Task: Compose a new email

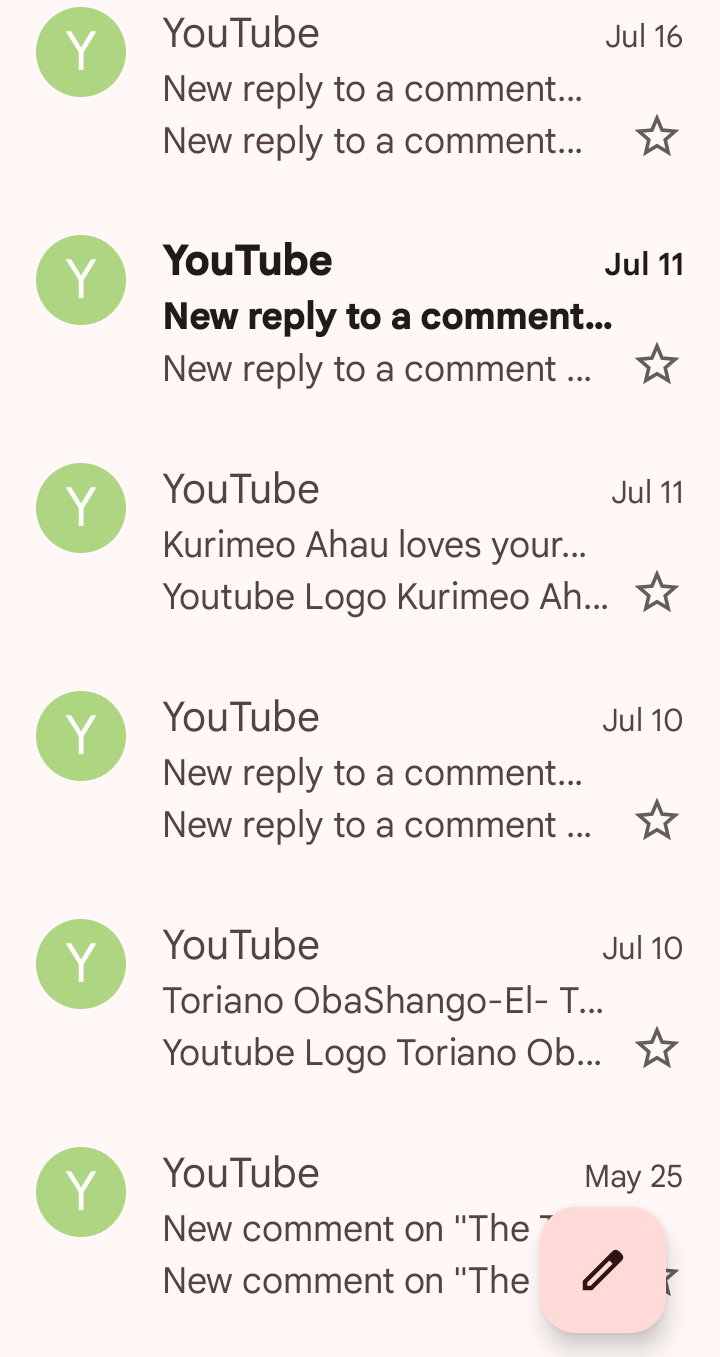Action: (603, 1270)
